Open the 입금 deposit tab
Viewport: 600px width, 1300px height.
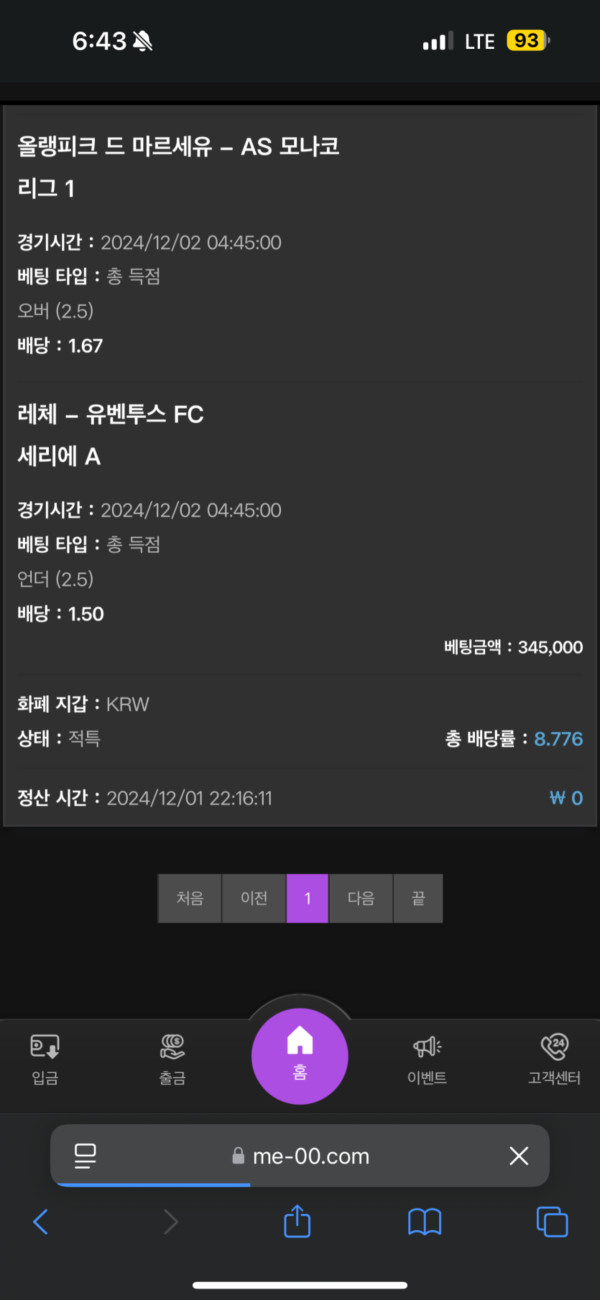[x=45, y=1060]
